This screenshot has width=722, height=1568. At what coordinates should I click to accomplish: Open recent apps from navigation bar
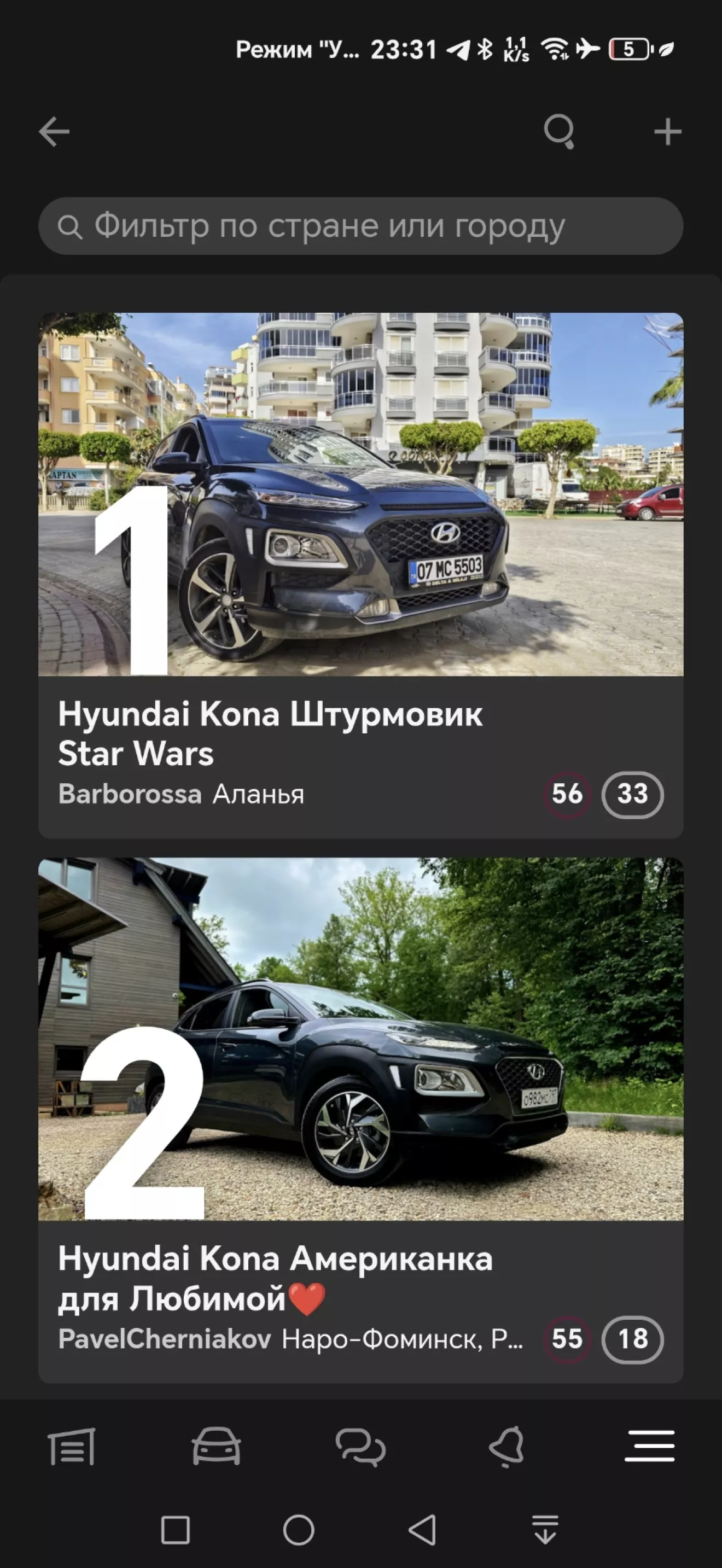coord(176,1530)
